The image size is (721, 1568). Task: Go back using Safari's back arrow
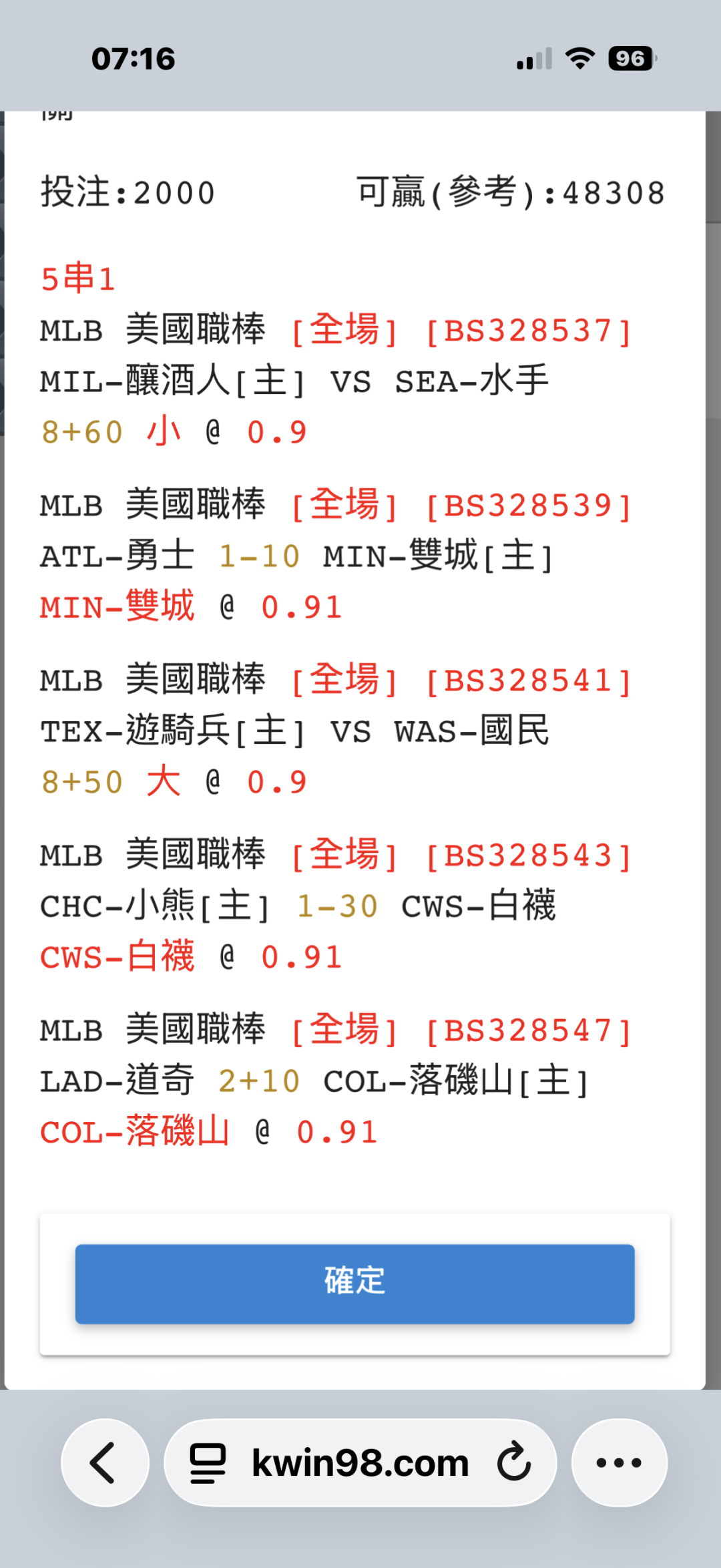coord(105,1462)
